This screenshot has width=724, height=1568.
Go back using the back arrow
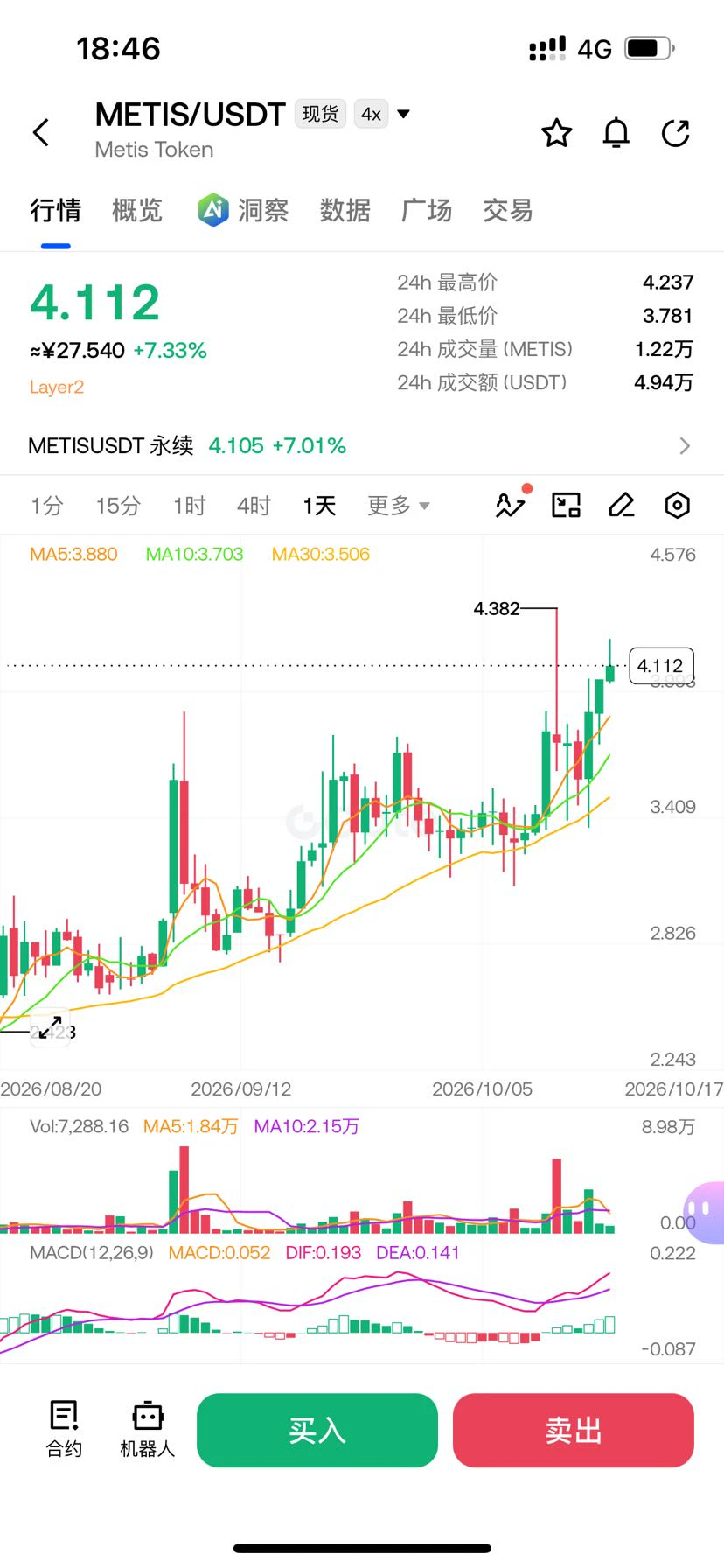click(41, 132)
